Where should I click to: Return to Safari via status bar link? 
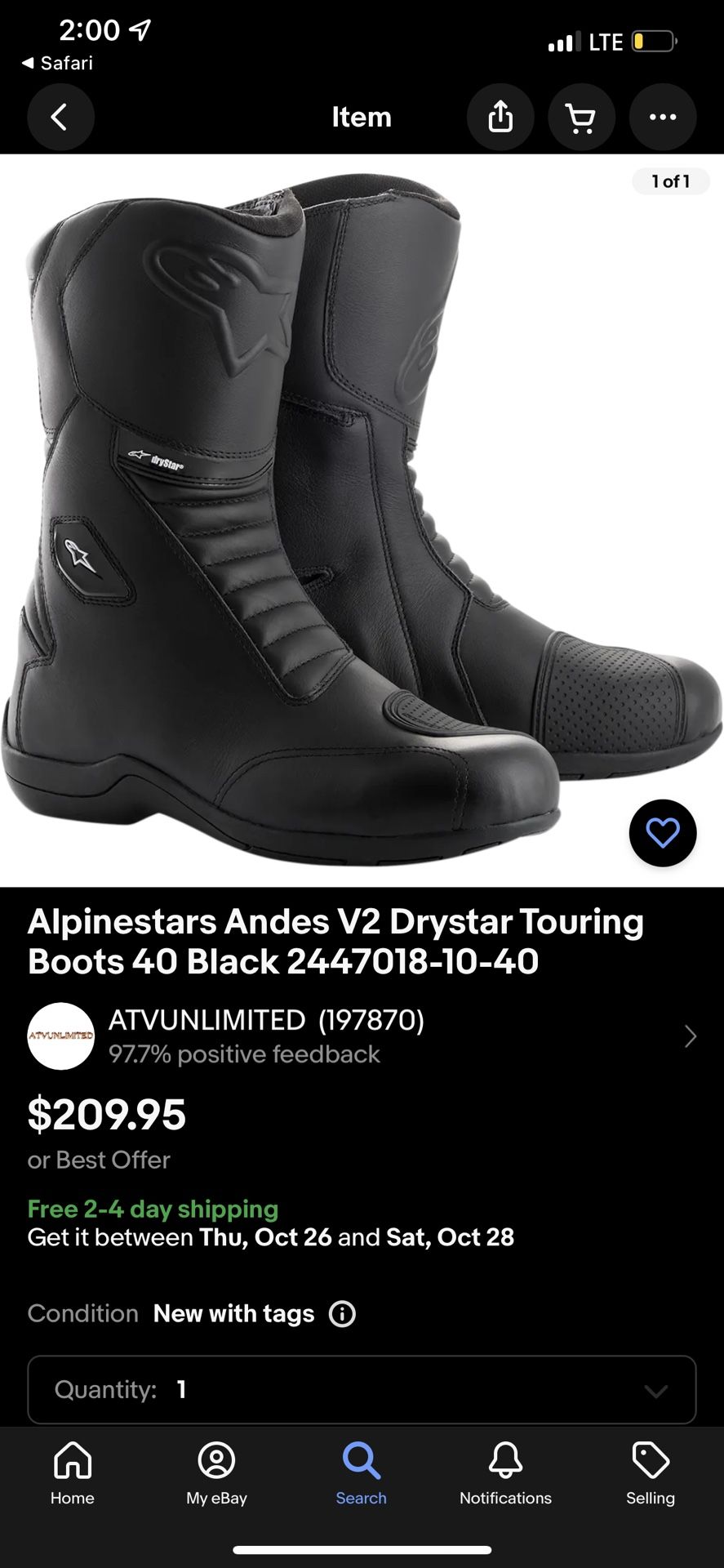(x=57, y=63)
